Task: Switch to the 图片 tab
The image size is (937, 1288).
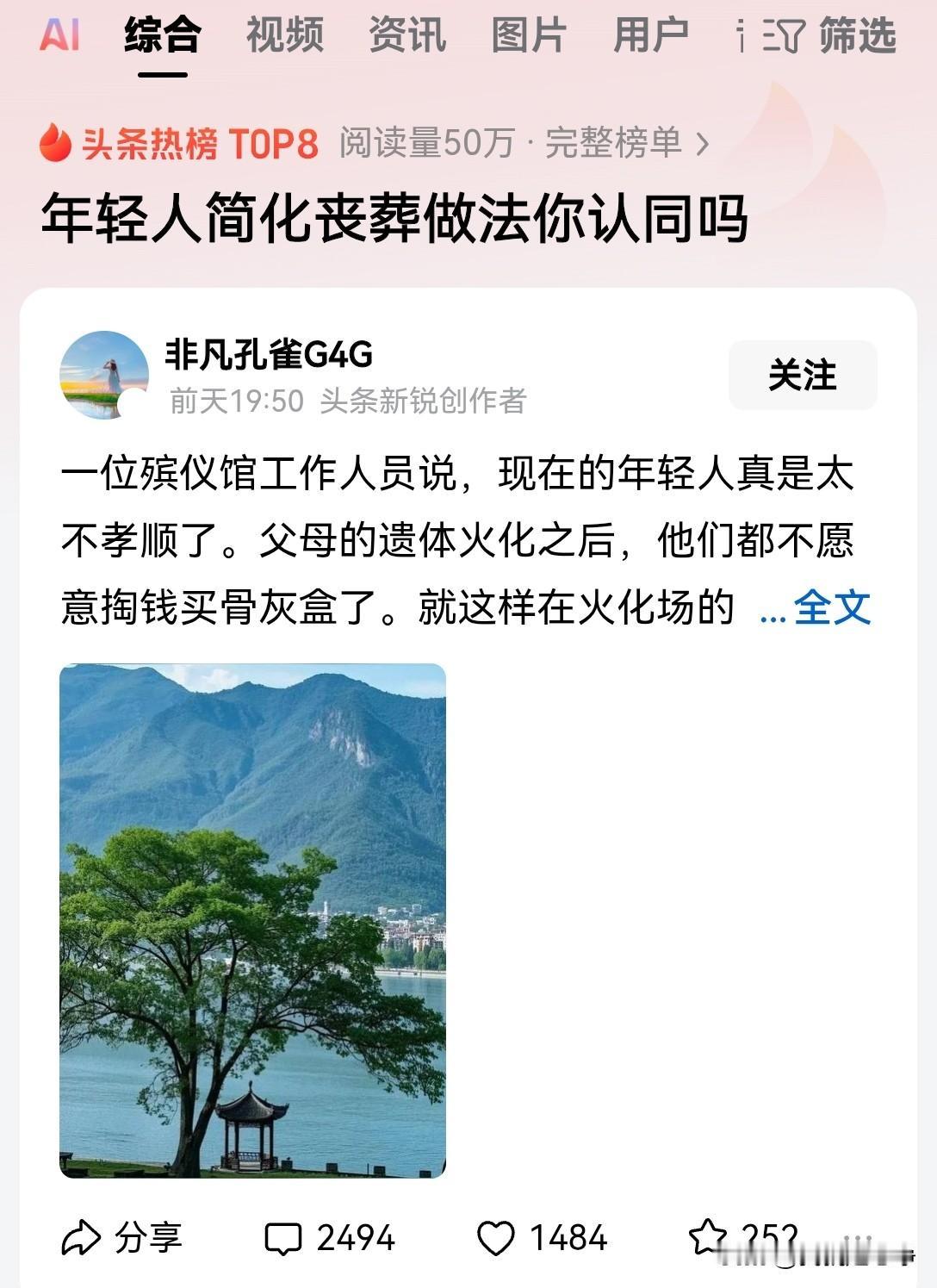Action: coord(529,36)
